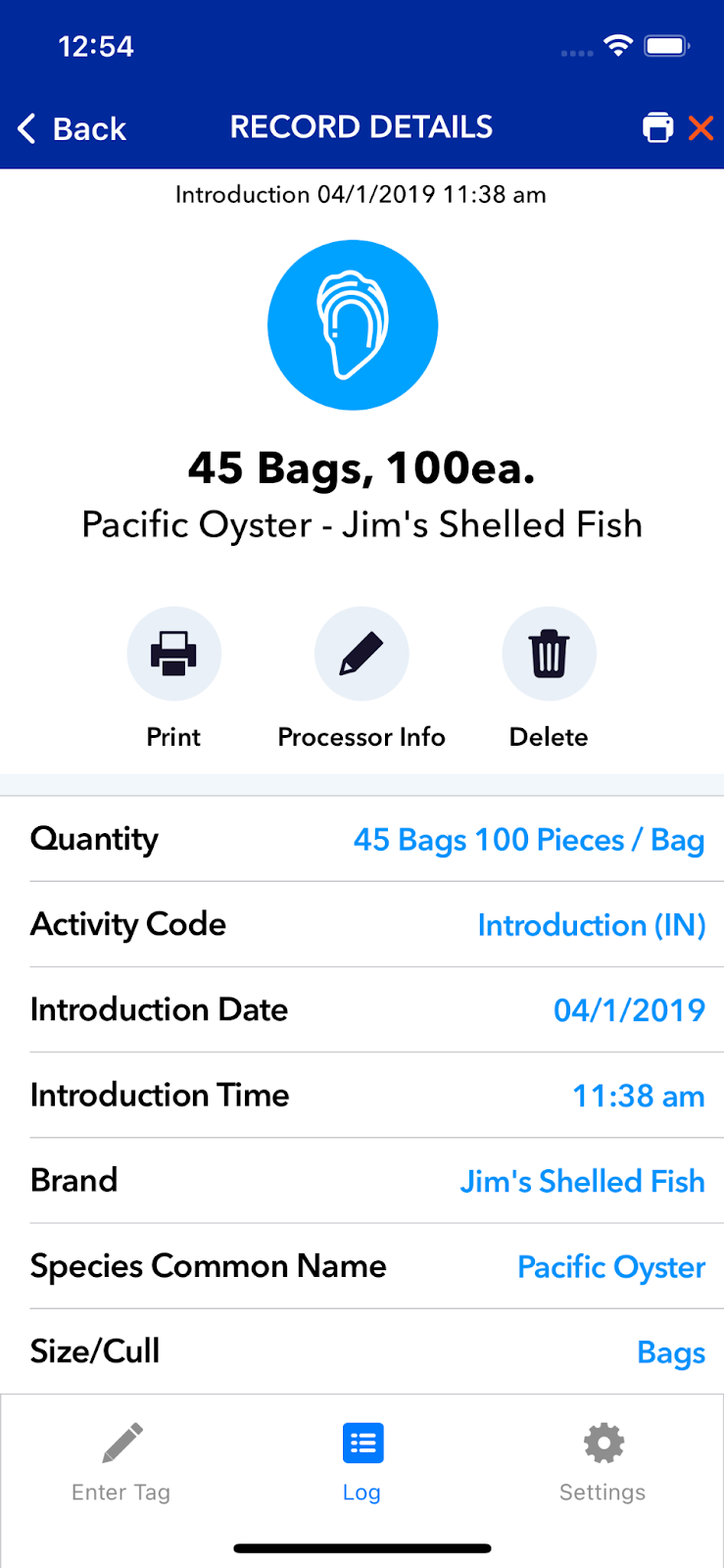Switch to the Log tab
The height and width of the screenshot is (1568, 724).
[x=362, y=1462]
